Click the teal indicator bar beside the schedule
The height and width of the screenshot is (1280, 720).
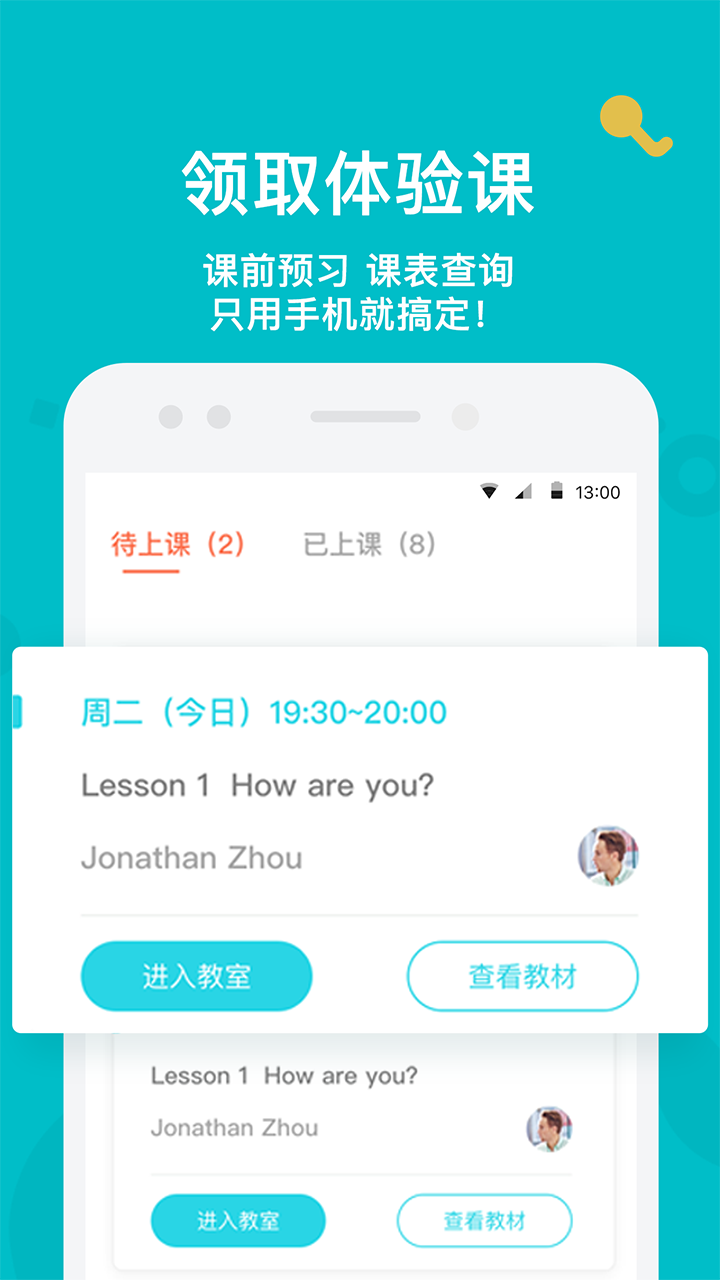16,712
